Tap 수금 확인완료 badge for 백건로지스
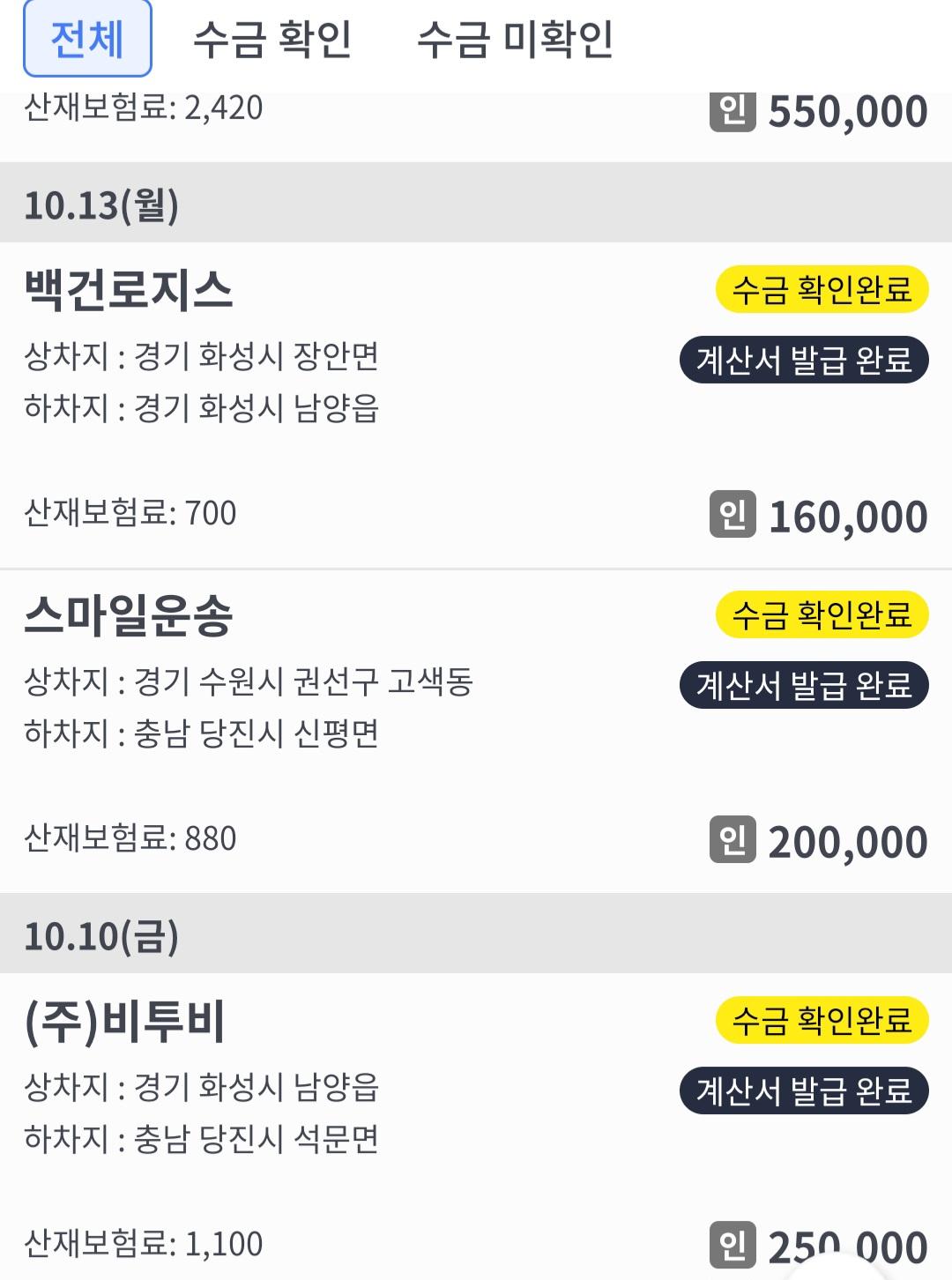Viewport: 952px width, 1280px height. point(822,290)
